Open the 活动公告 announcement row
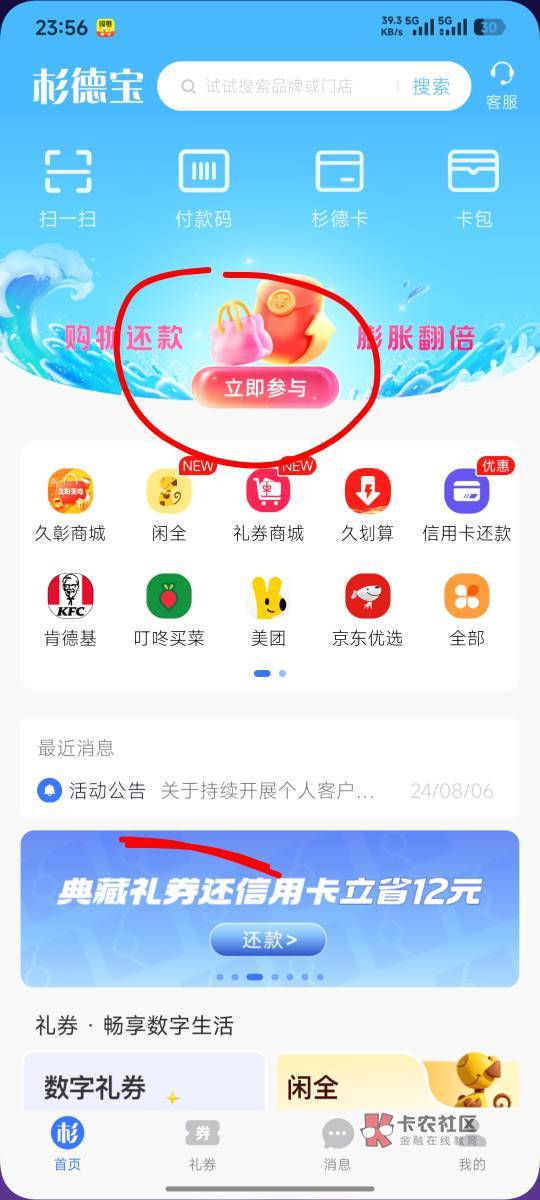This screenshot has width=540, height=1200. 270,791
